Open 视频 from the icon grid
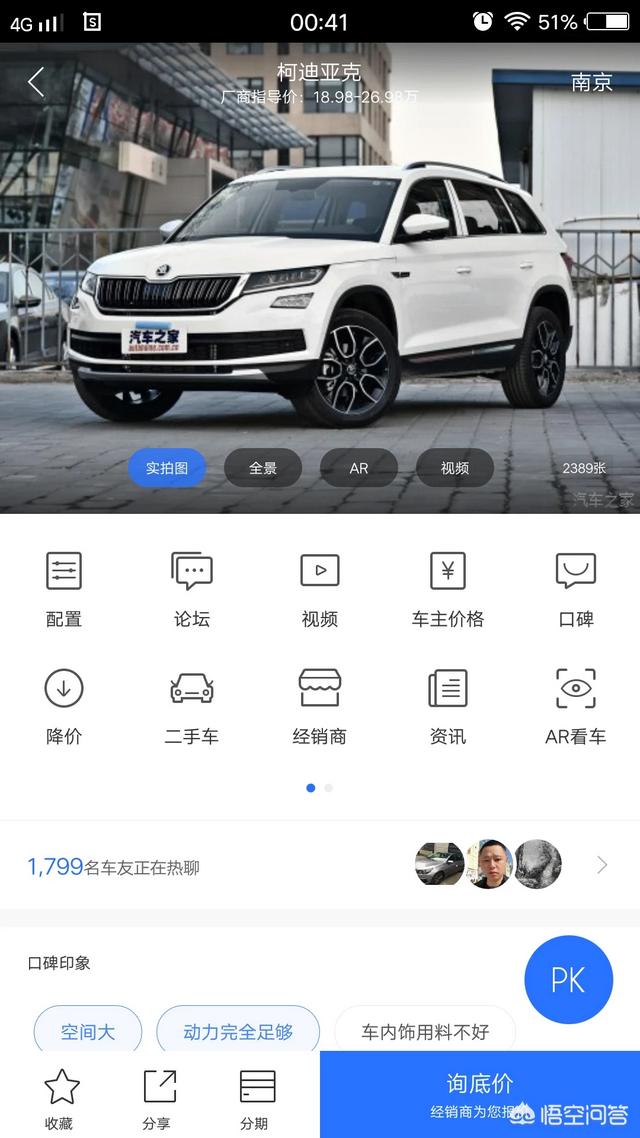The width and height of the screenshot is (640, 1138). [320, 588]
